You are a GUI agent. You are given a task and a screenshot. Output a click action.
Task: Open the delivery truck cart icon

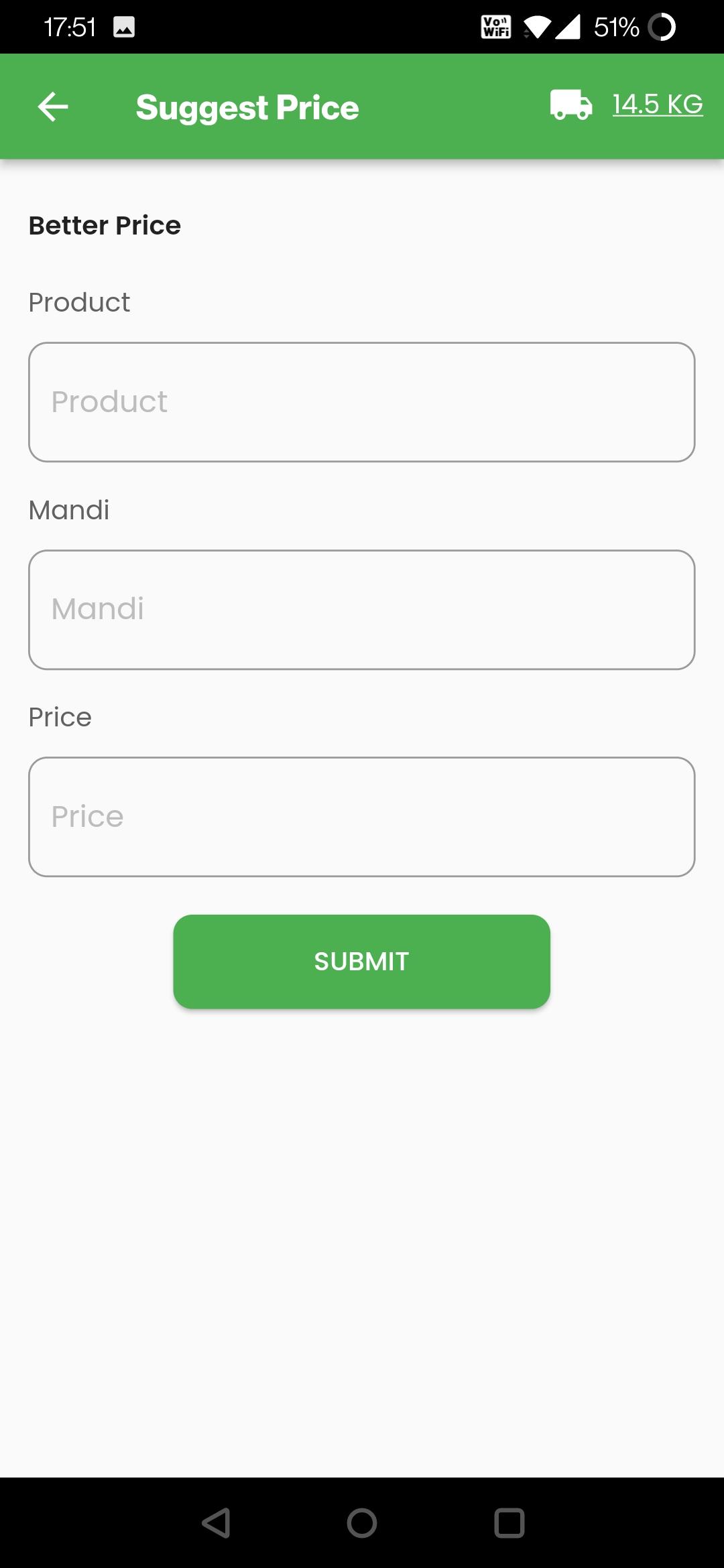pyautogui.click(x=571, y=105)
